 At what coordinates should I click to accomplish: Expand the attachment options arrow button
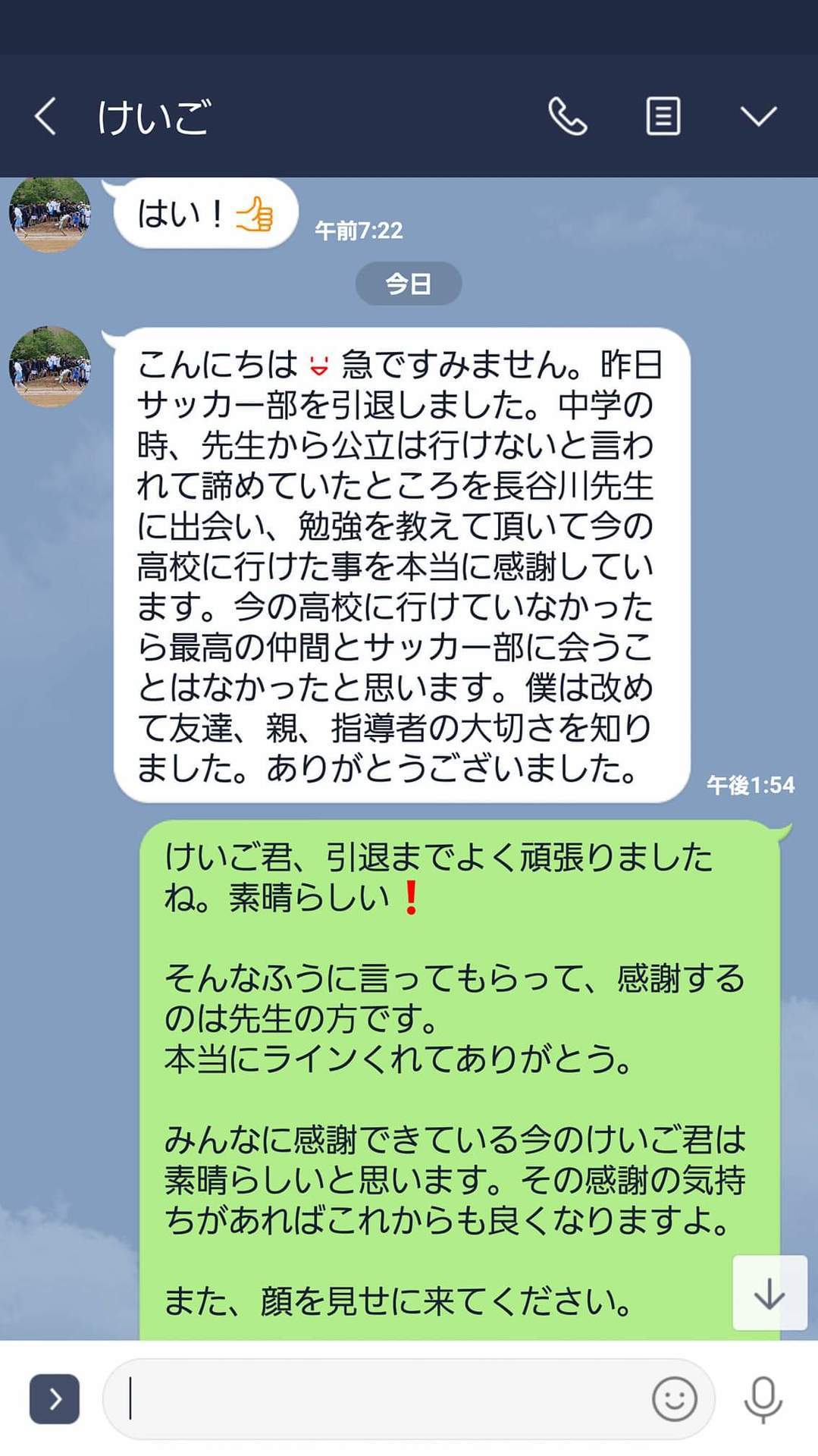[x=55, y=1399]
